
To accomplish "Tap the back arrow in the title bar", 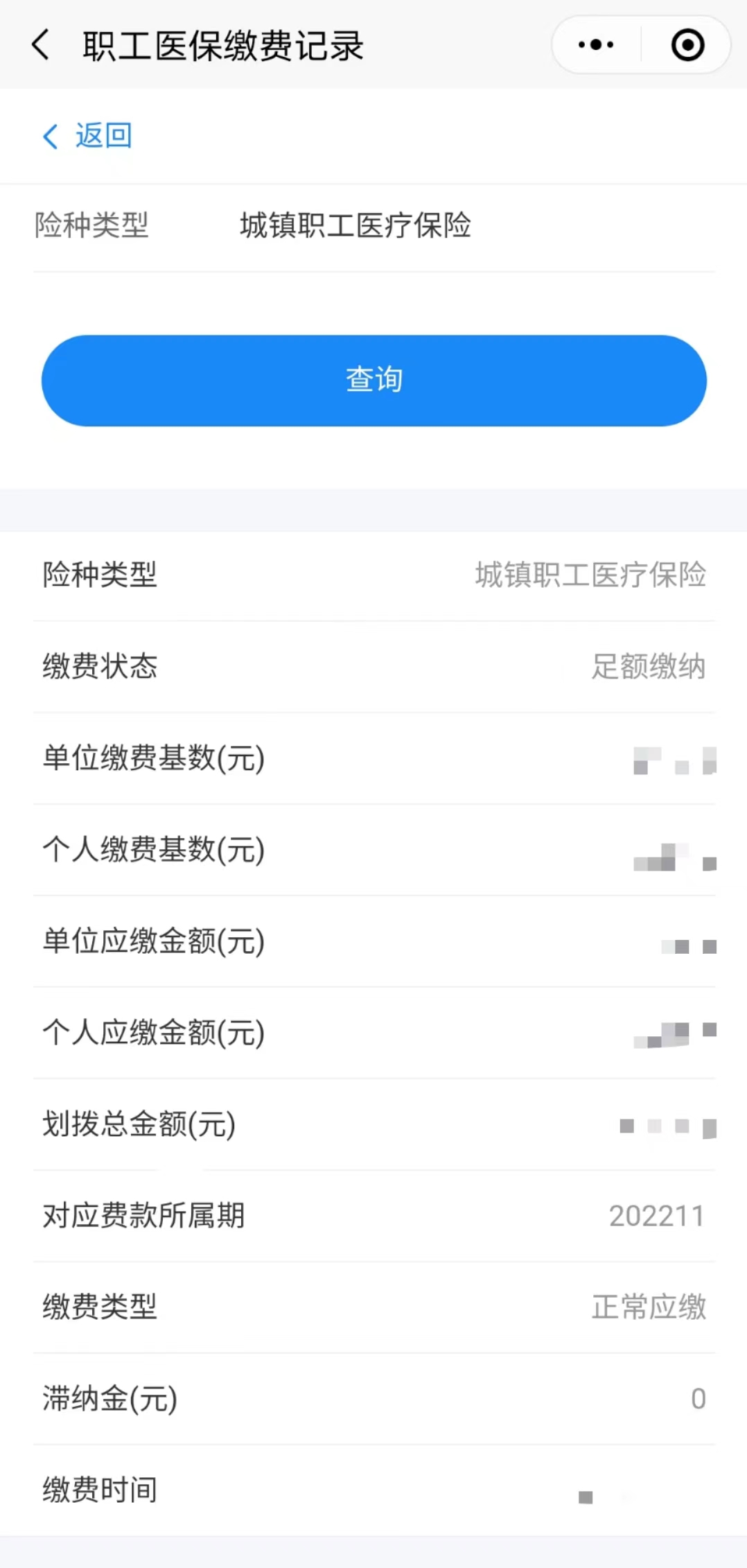I will 42,45.
